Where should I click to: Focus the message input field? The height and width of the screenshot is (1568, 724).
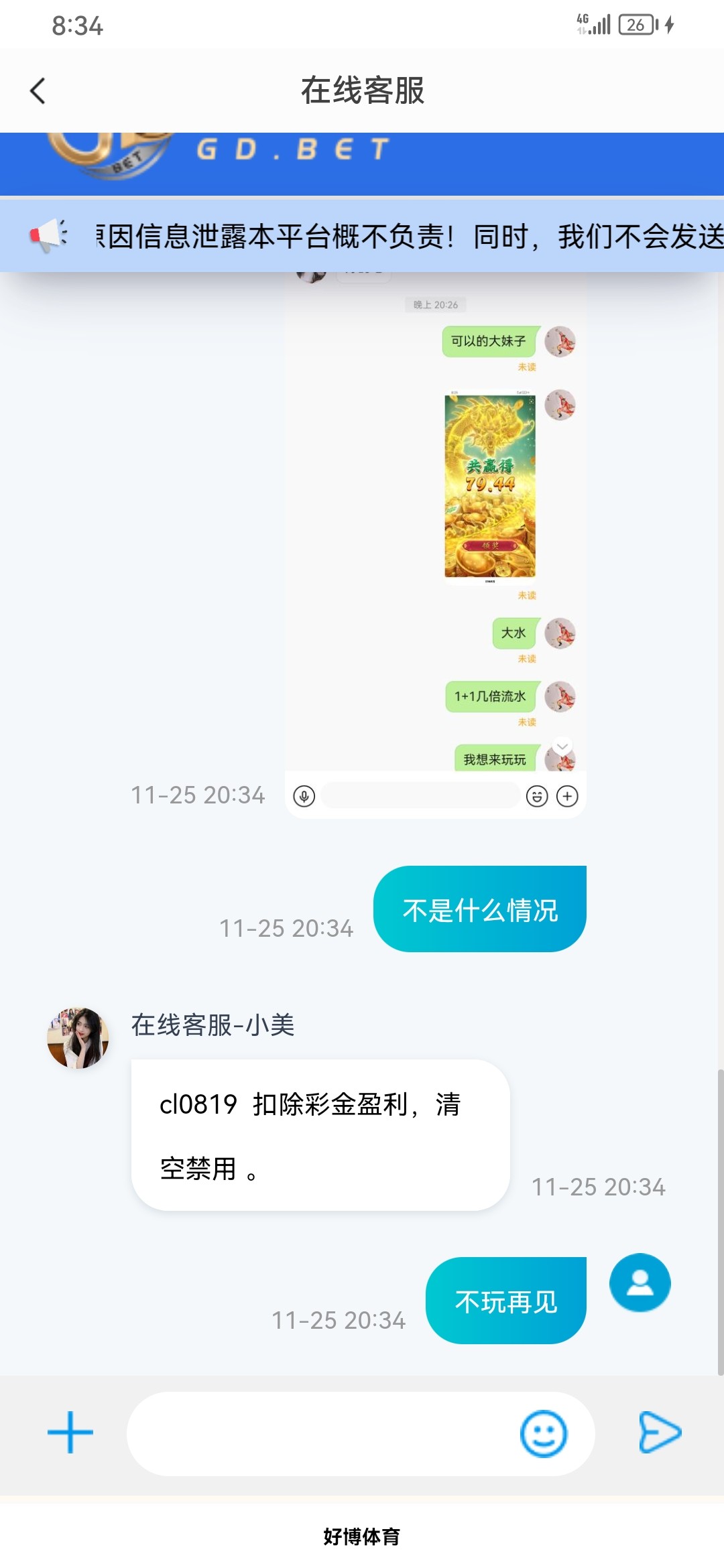click(x=322, y=1434)
